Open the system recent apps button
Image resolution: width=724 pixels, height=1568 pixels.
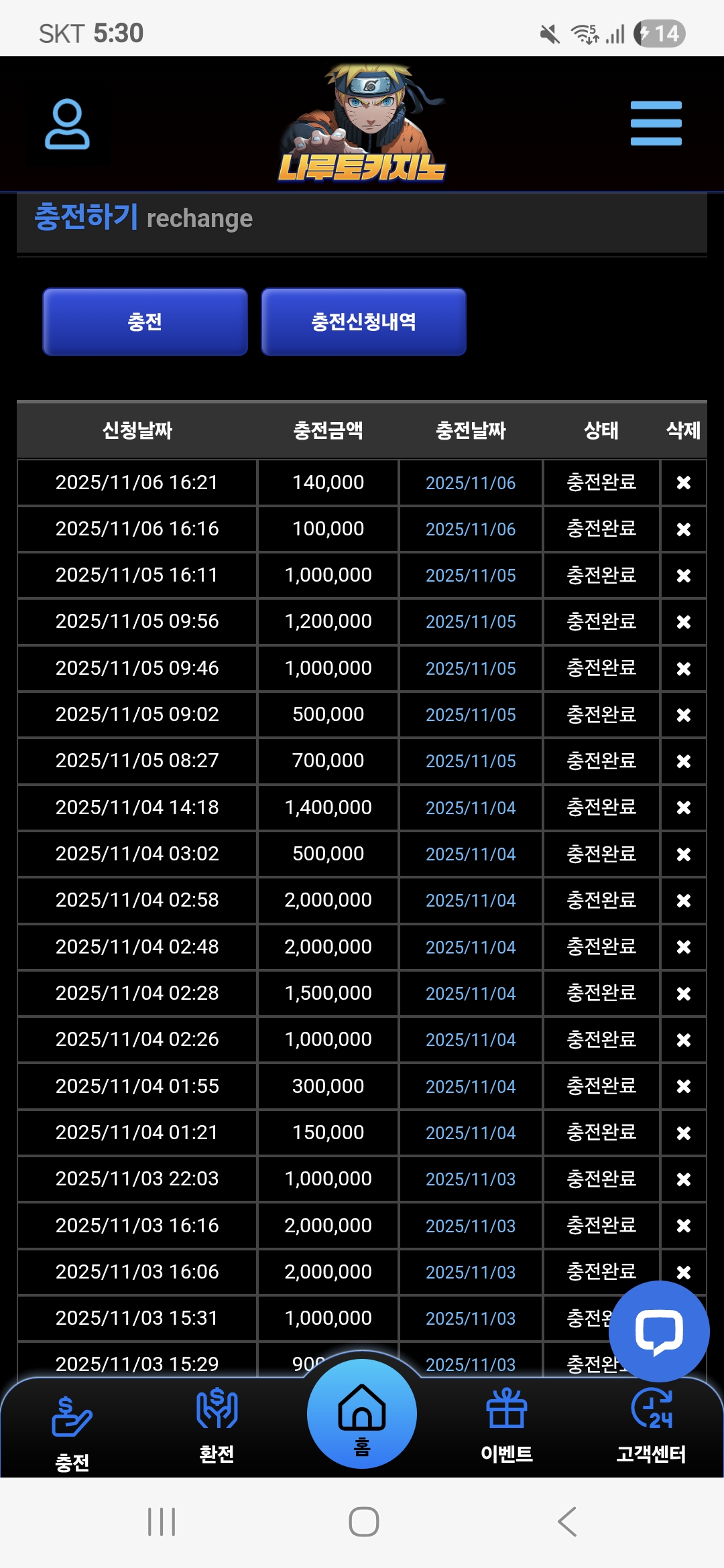click(162, 1522)
